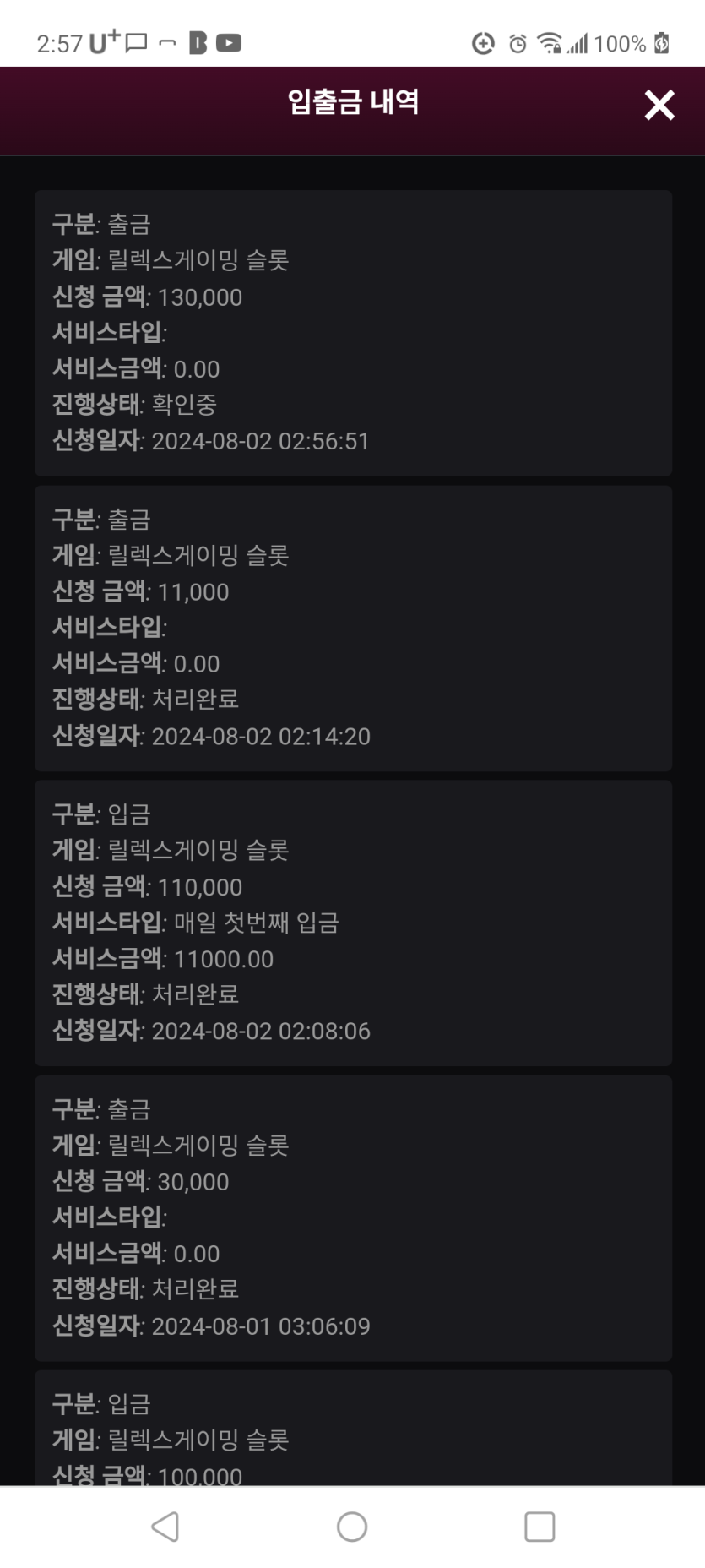
Task: Close the 입출금 내역 window
Action: pos(659,106)
